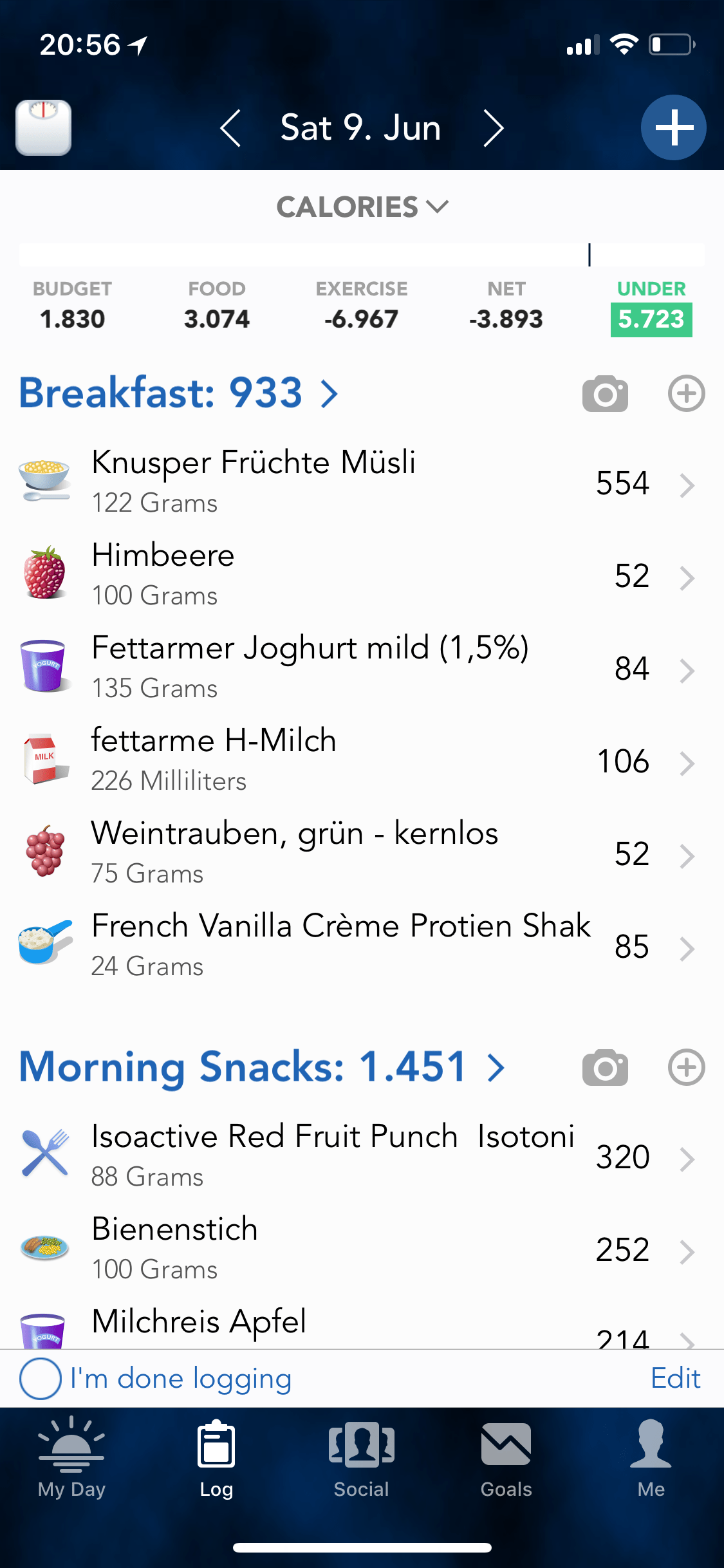Image resolution: width=724 pixels, height=1568 pixels.
Task: Add food to Morning Snacks
Action: [x=686, y=1067]
